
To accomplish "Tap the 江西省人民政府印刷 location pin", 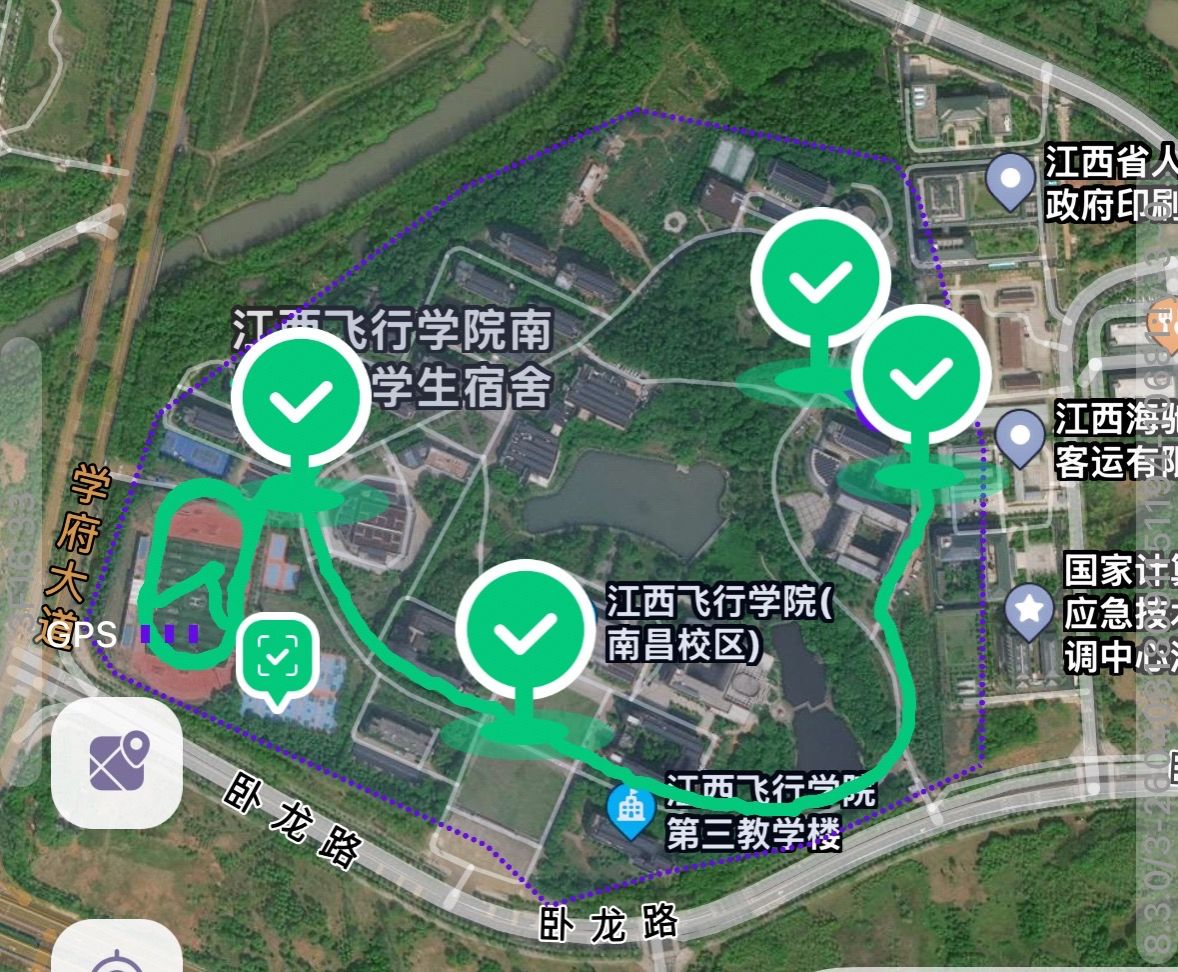I will pos(1010,180).
